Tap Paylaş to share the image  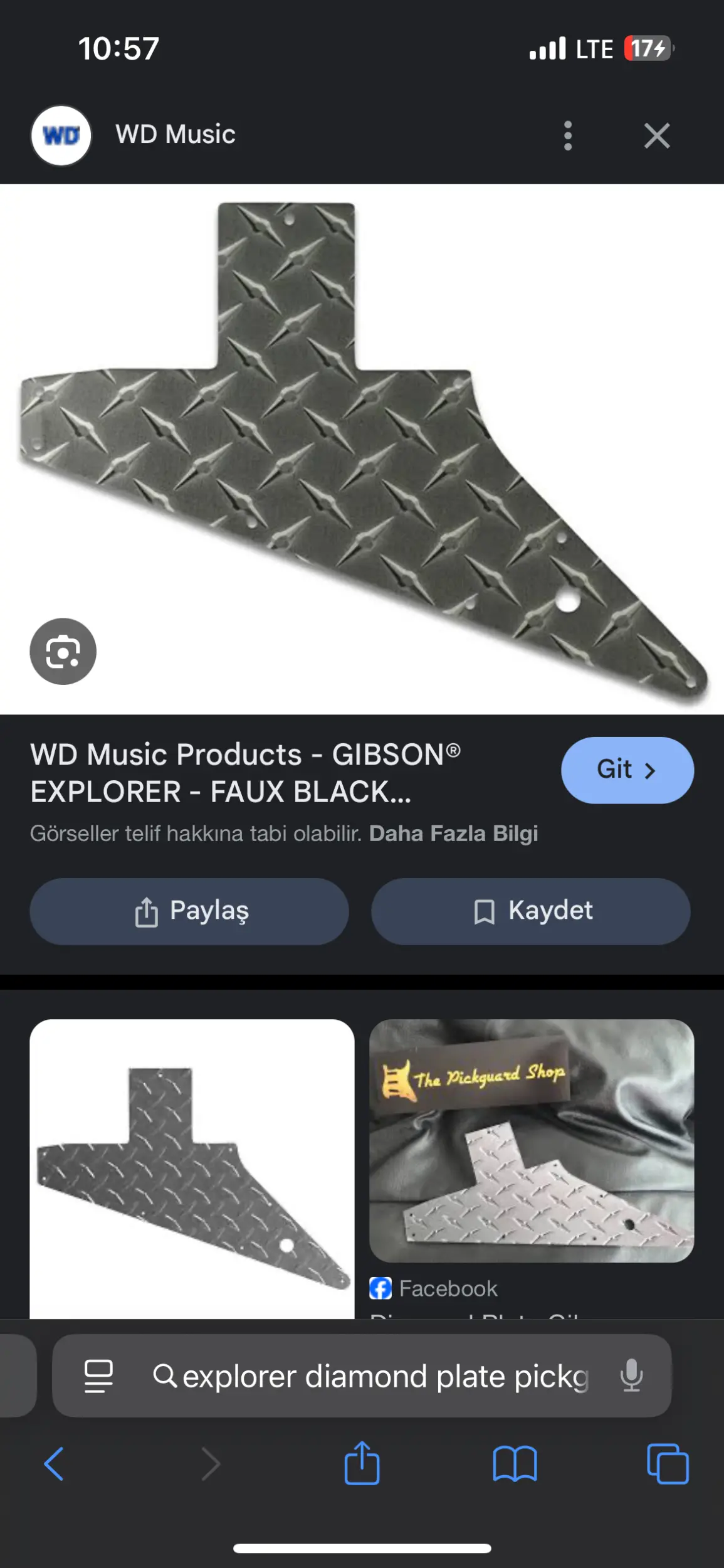[x=189, y=911]
